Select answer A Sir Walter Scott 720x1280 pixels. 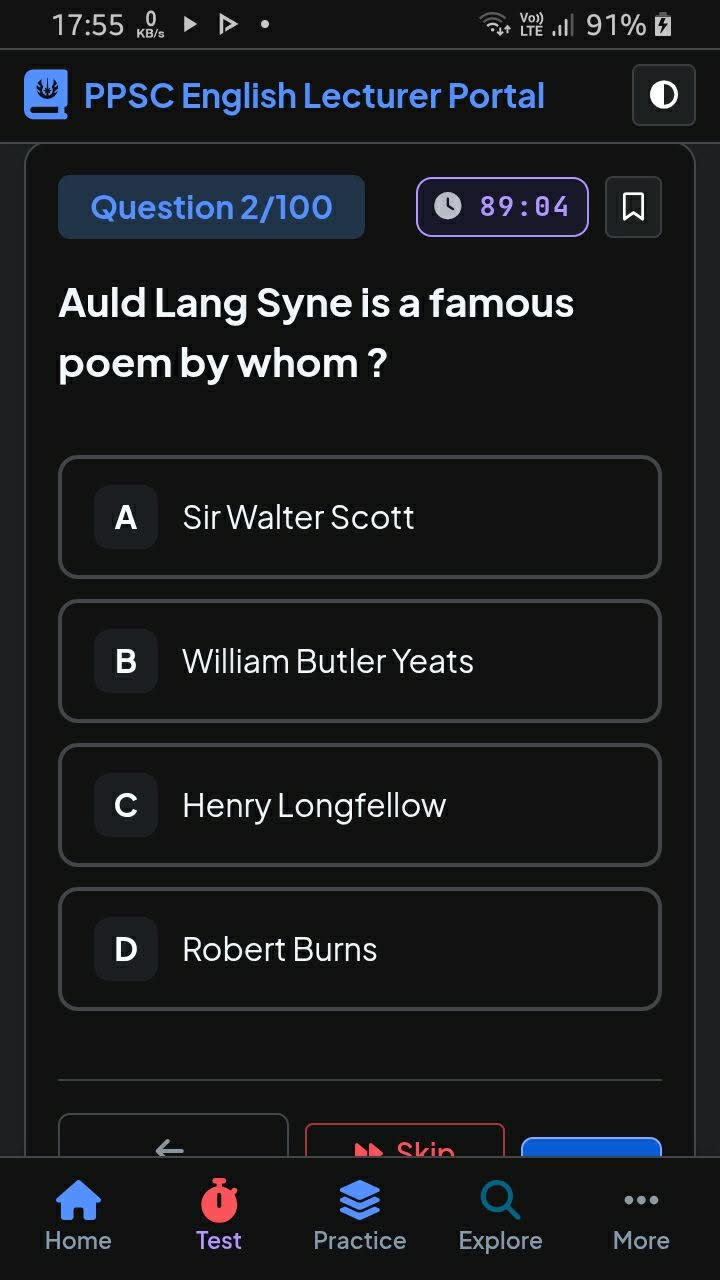point(360,517)
